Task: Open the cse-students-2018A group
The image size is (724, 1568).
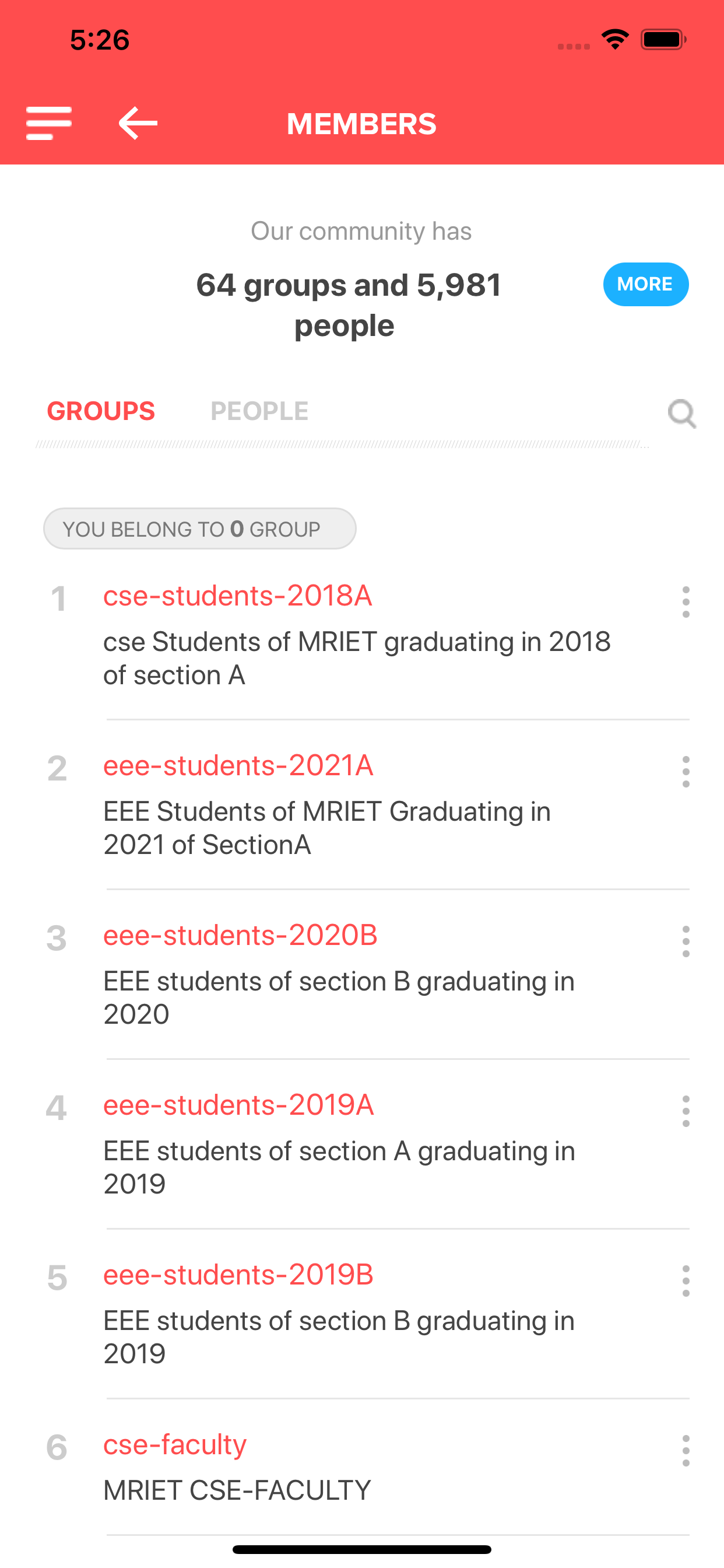Action: coord(237,596)
